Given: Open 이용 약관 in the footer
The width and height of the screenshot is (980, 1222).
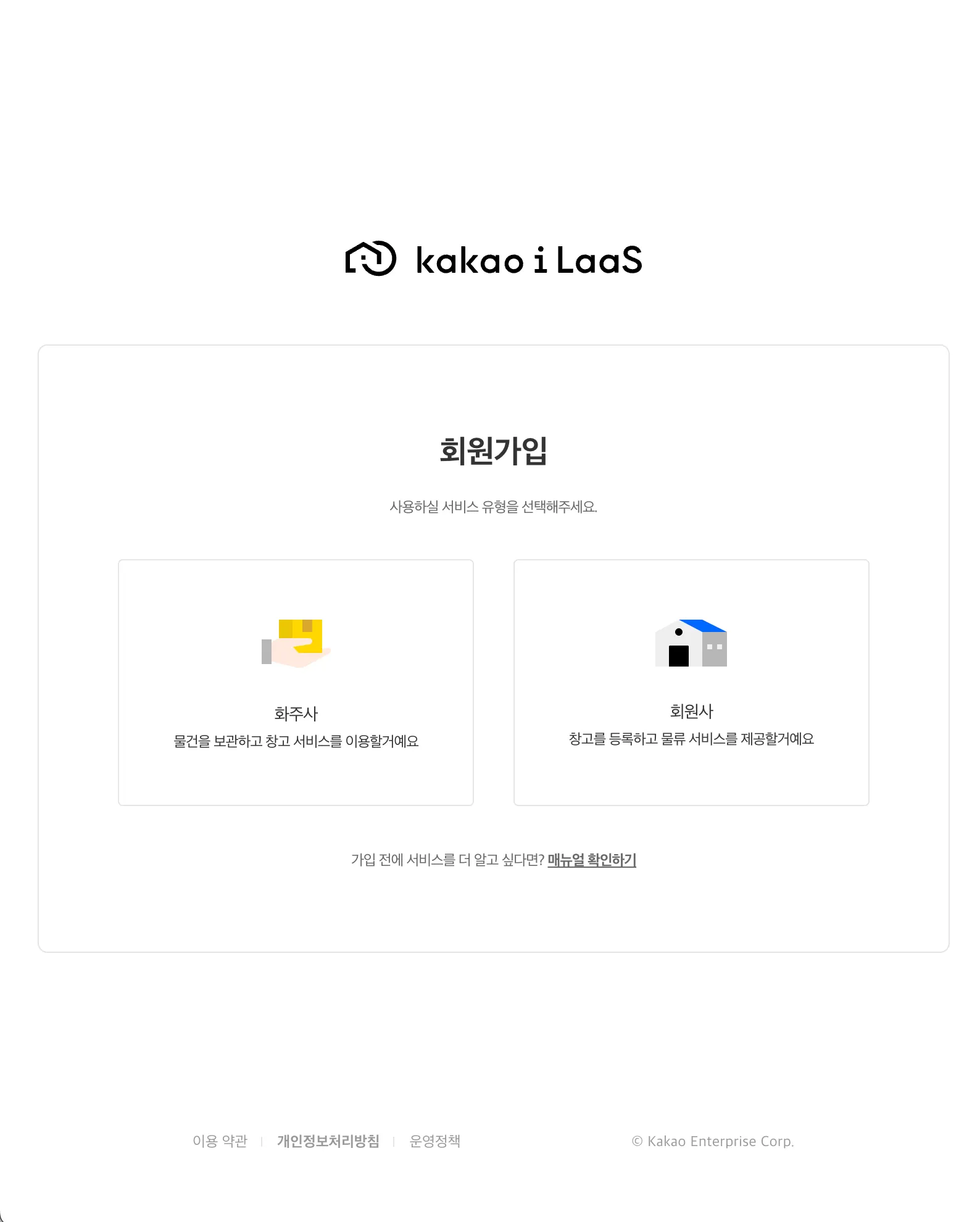Looking at the screenshot, I should 220,1141.
